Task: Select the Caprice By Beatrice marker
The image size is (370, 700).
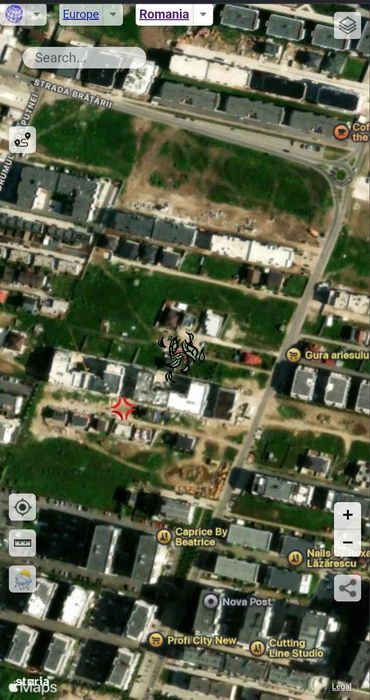Action: pos(164,537)
